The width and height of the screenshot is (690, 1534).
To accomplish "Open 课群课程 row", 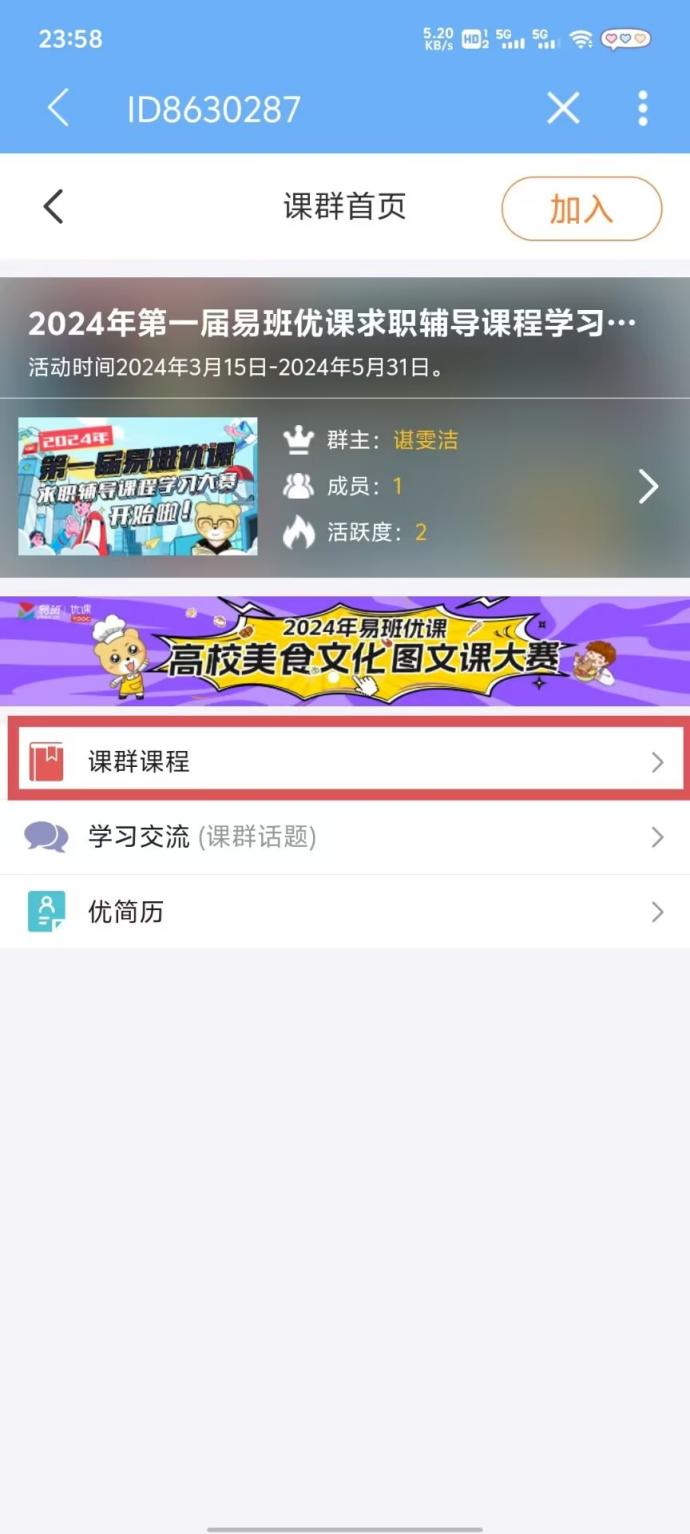I will click(345, 762).
